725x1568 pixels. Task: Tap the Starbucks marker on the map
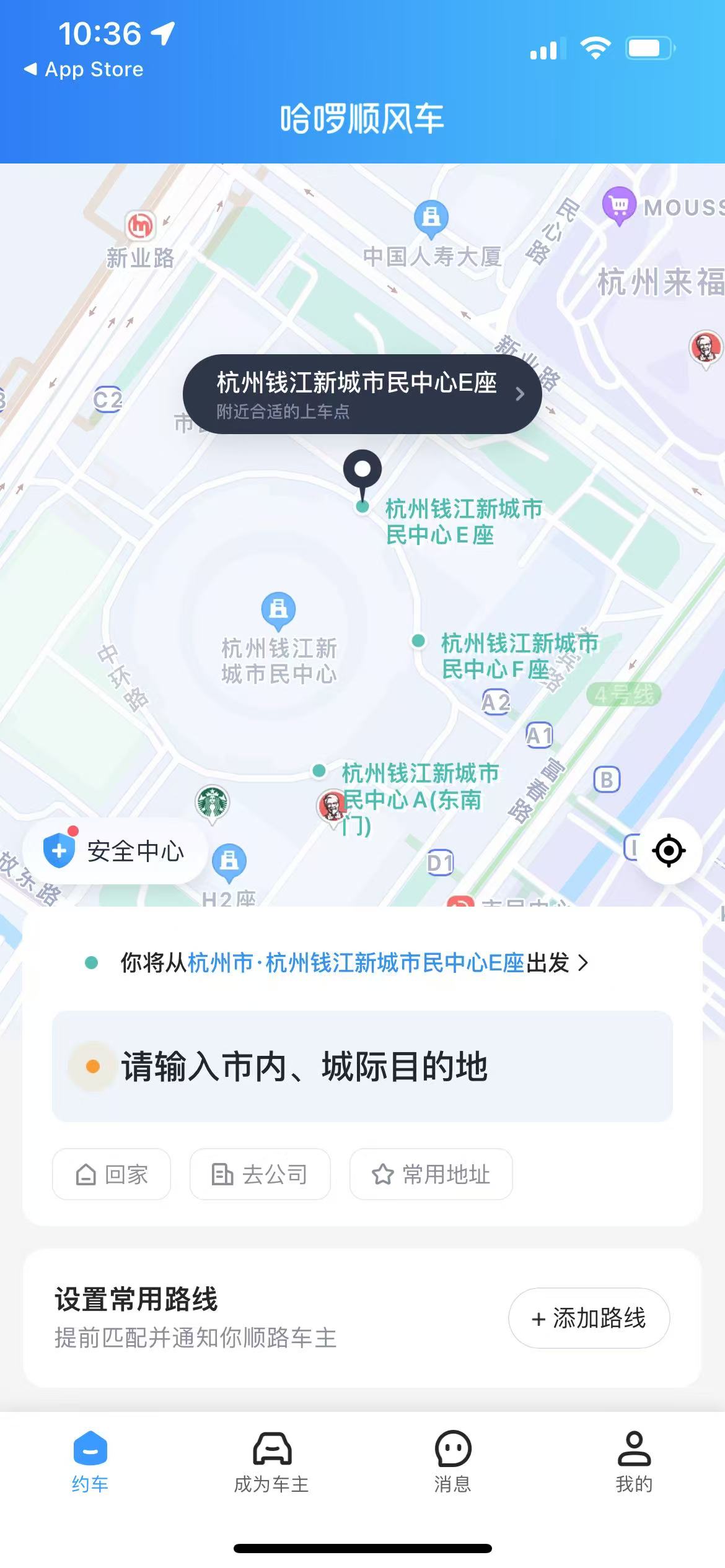pos(211,800)
